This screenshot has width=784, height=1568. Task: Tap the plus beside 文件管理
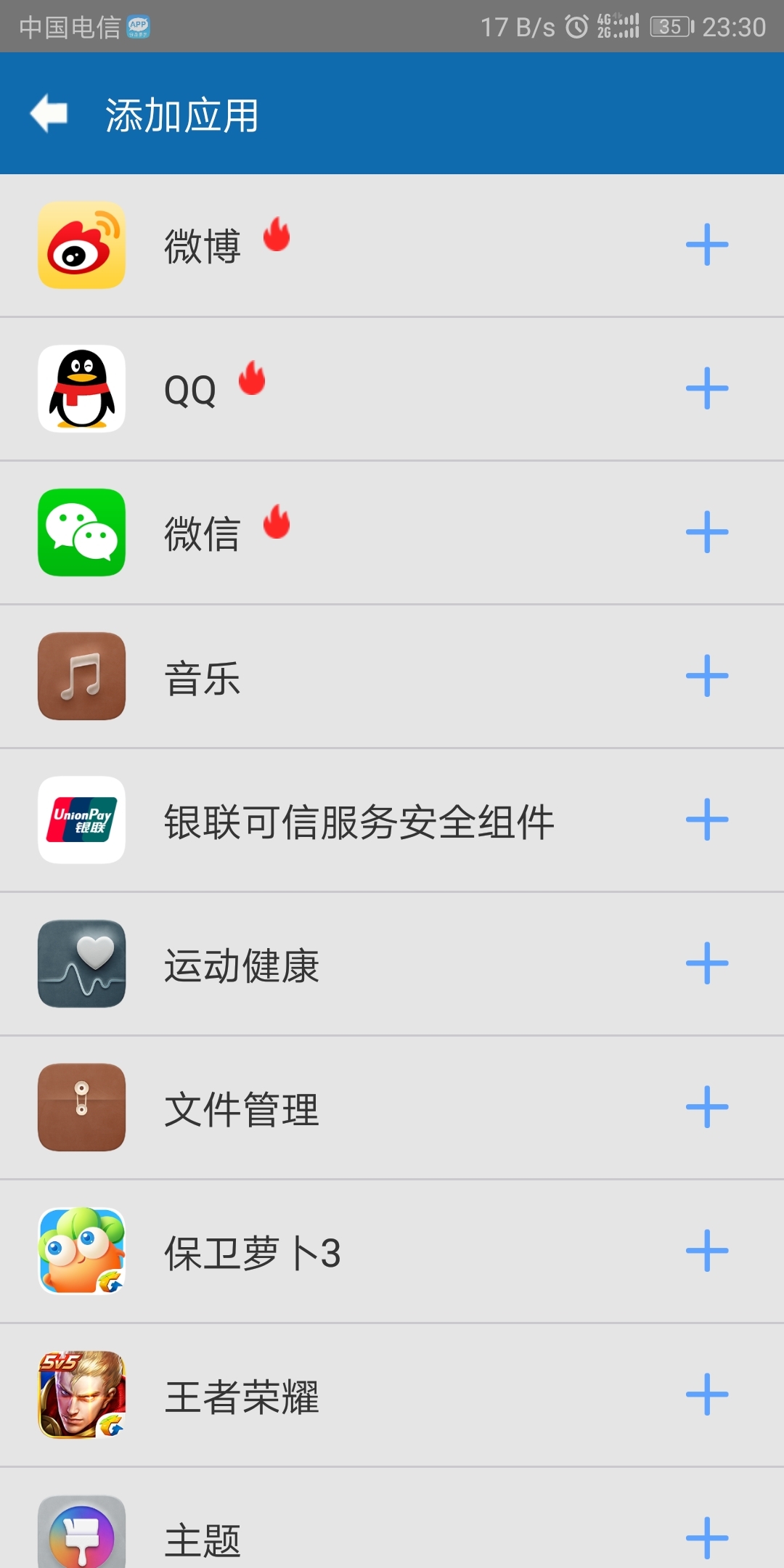706,1107
